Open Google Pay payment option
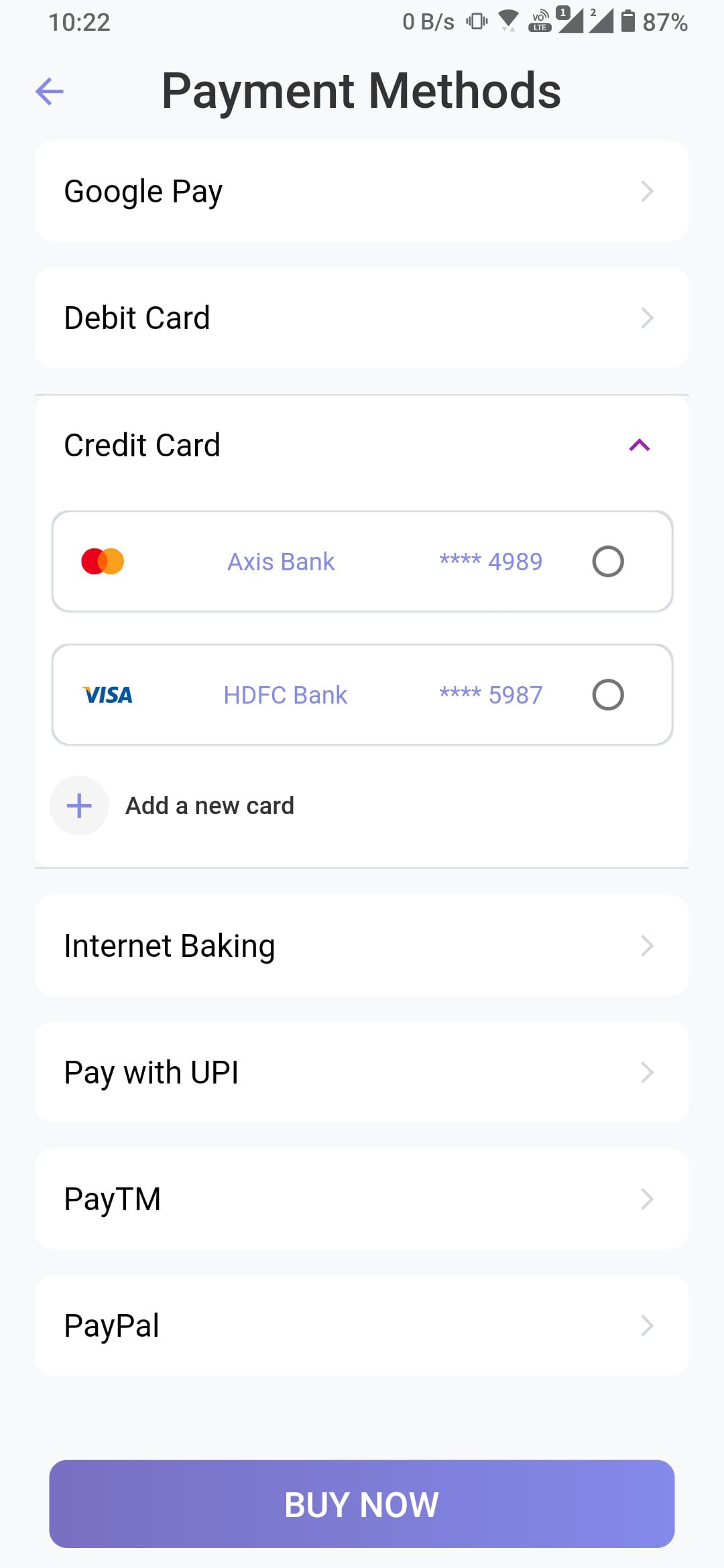The width and height of the screenshot is (724, 1568). (x=361, y=191)
